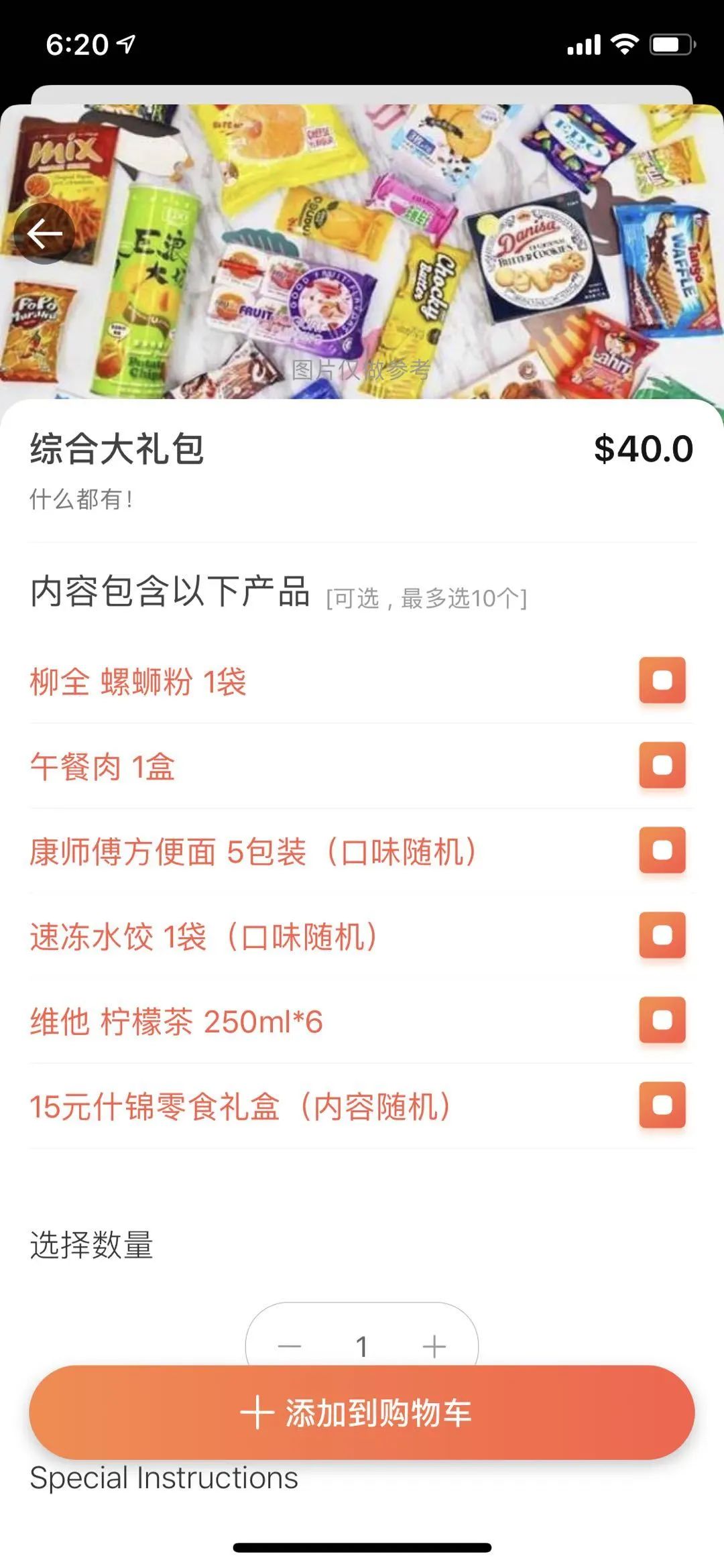Image resolution: width=724 pixels, height=1568 pixels.
Task: Click the $40.0 price label
Action: [x=643, y=450]
